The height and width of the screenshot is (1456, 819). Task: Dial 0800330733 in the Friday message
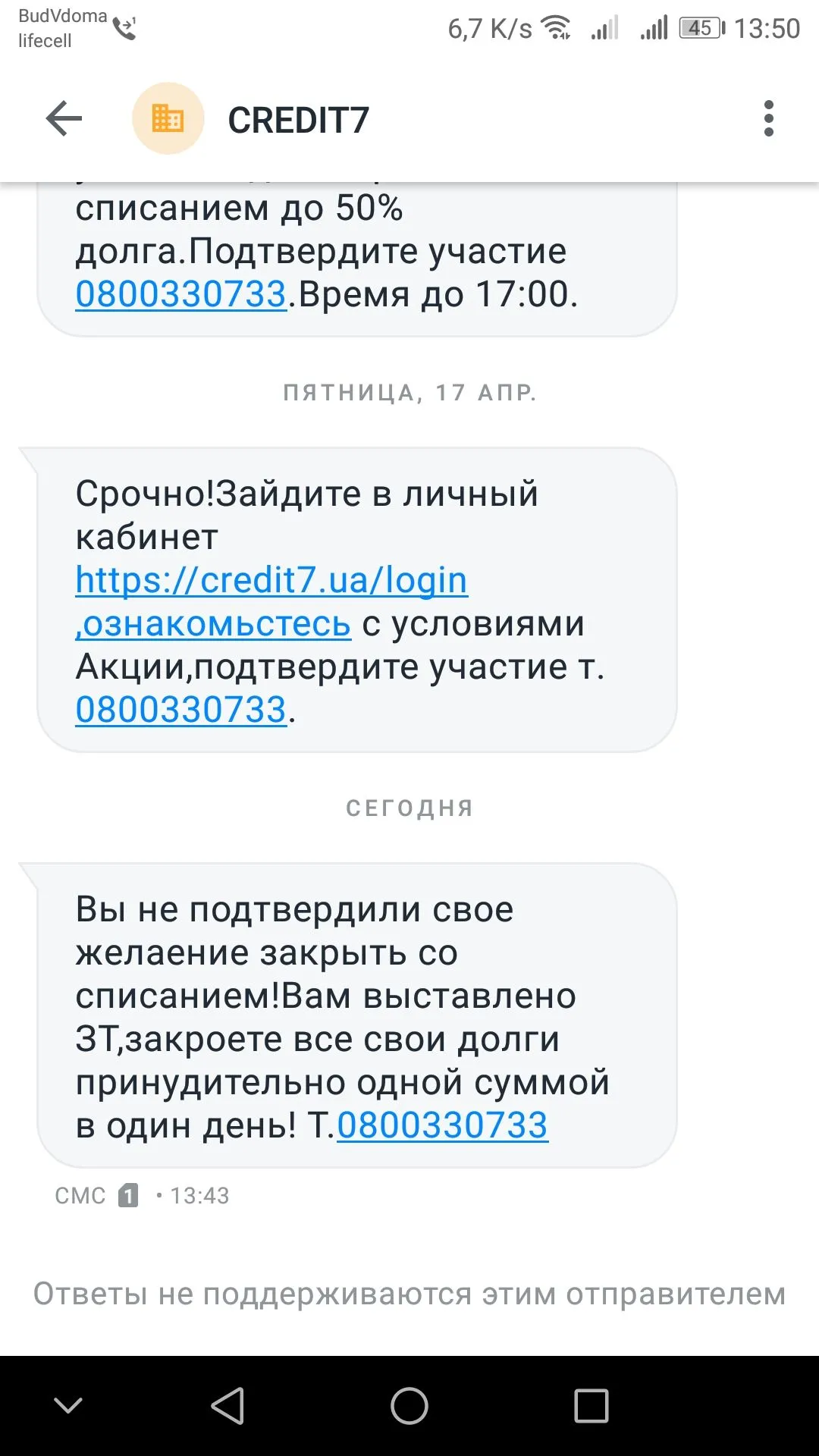tap(181, 711)
